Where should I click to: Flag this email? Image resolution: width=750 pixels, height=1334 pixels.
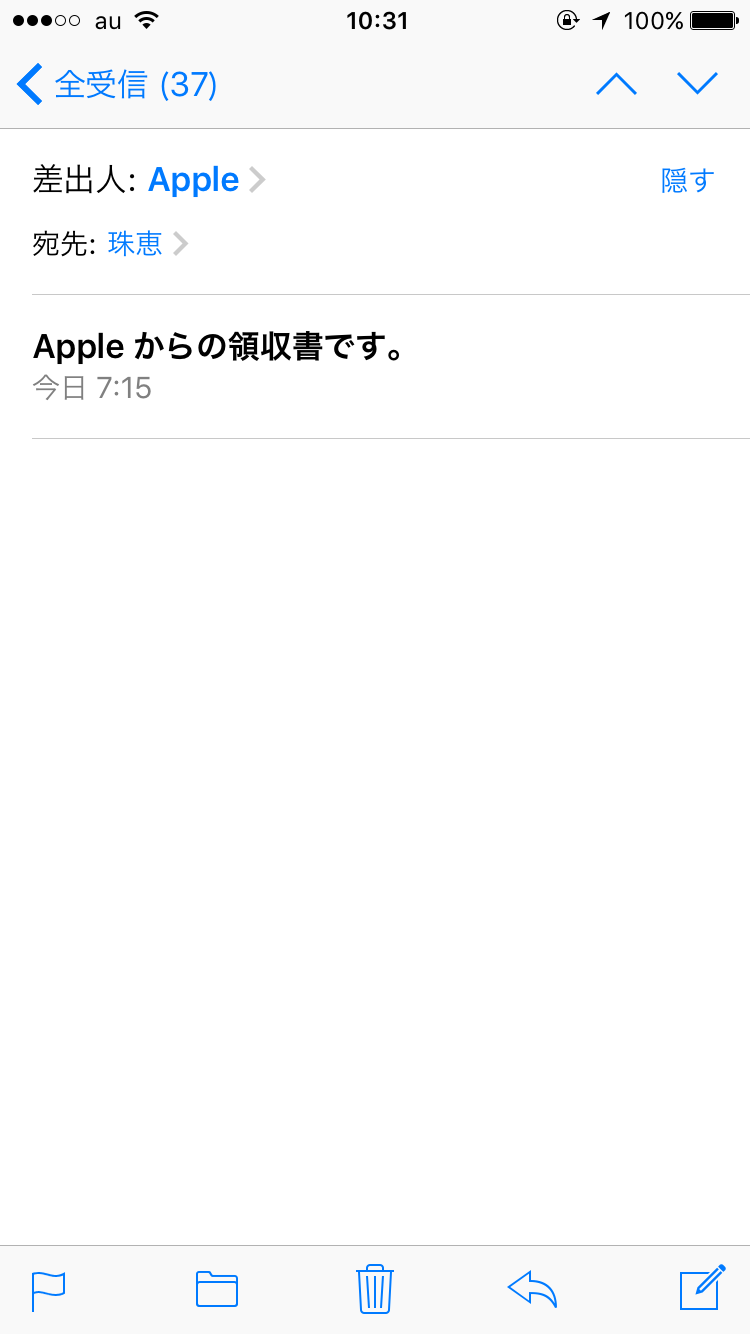[49, 1290]
